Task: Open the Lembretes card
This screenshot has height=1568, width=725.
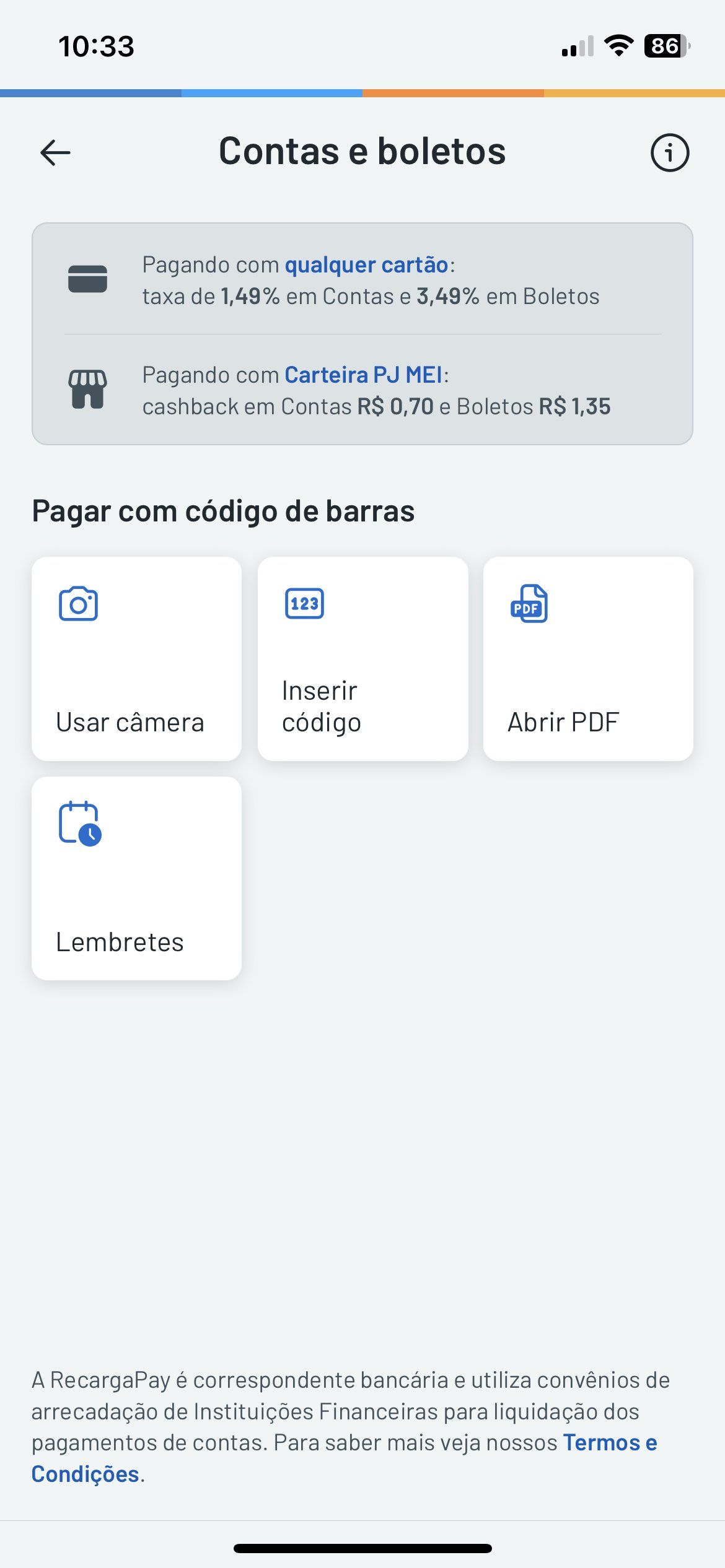Action: click(136, 878)
